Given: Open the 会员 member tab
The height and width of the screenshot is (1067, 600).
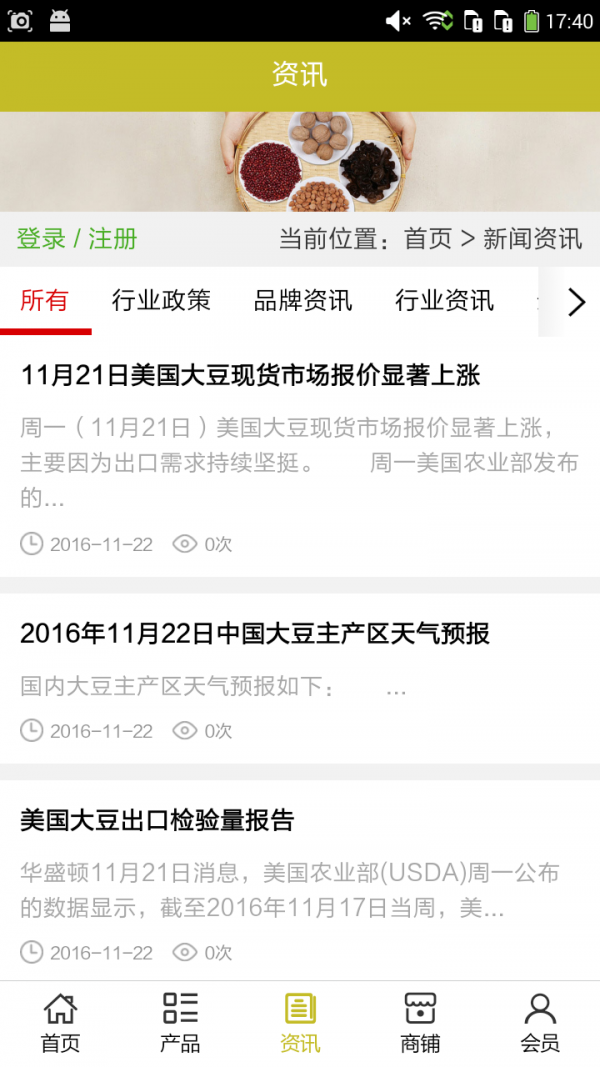Looking at the screenshot, I should pyautogui.click(x=540, y=1023).
